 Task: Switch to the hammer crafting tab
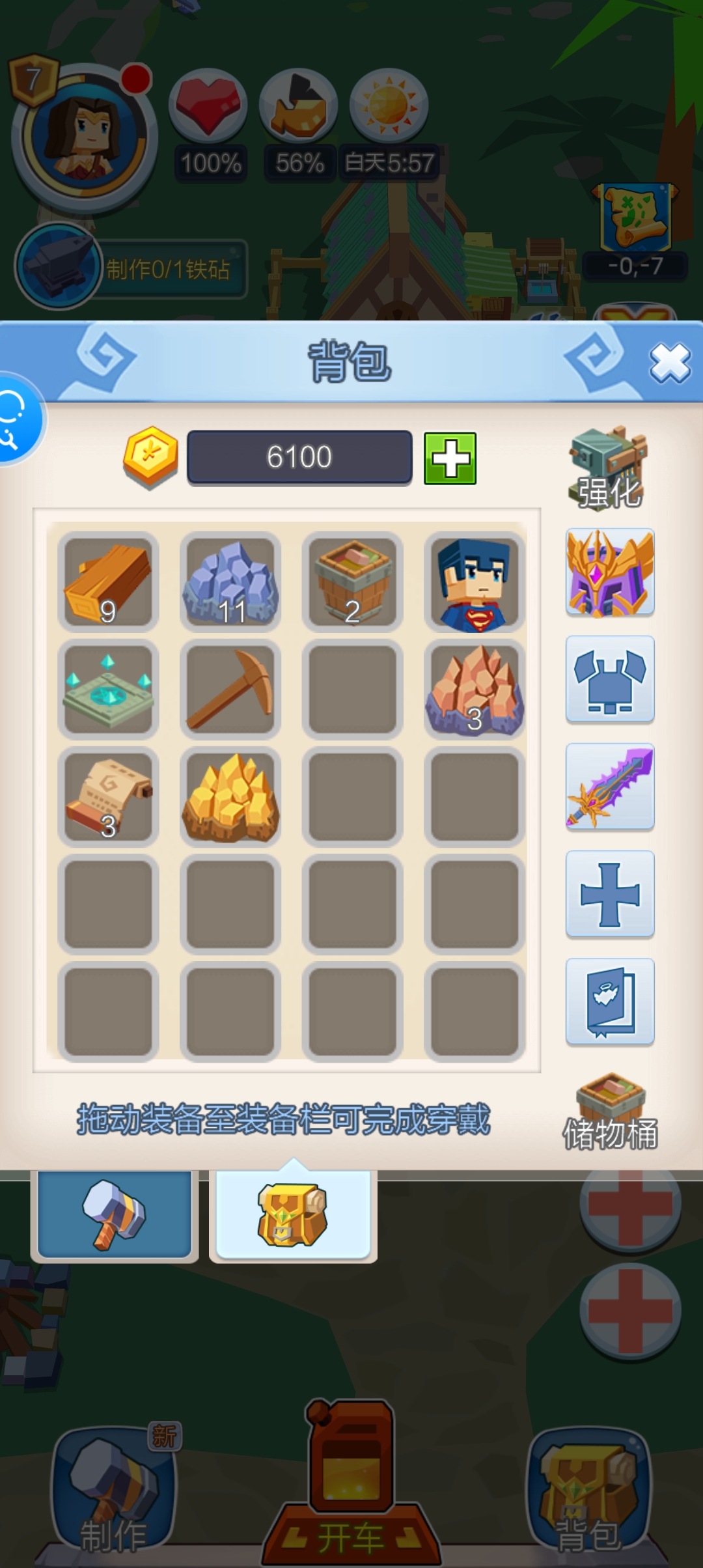[115, 1214]
